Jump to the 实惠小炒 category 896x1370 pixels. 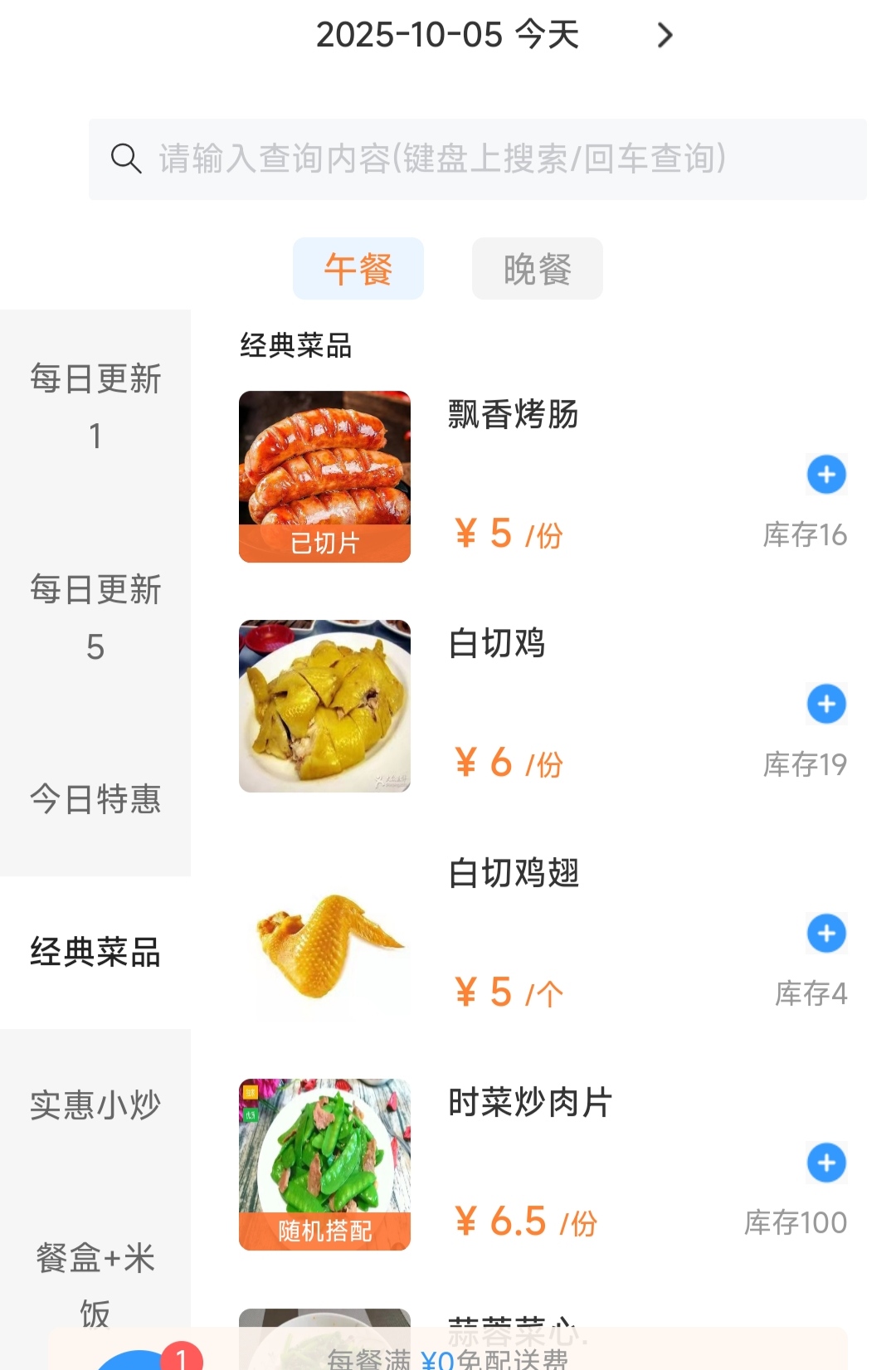pyautogui.click(x=95, y=1105)
